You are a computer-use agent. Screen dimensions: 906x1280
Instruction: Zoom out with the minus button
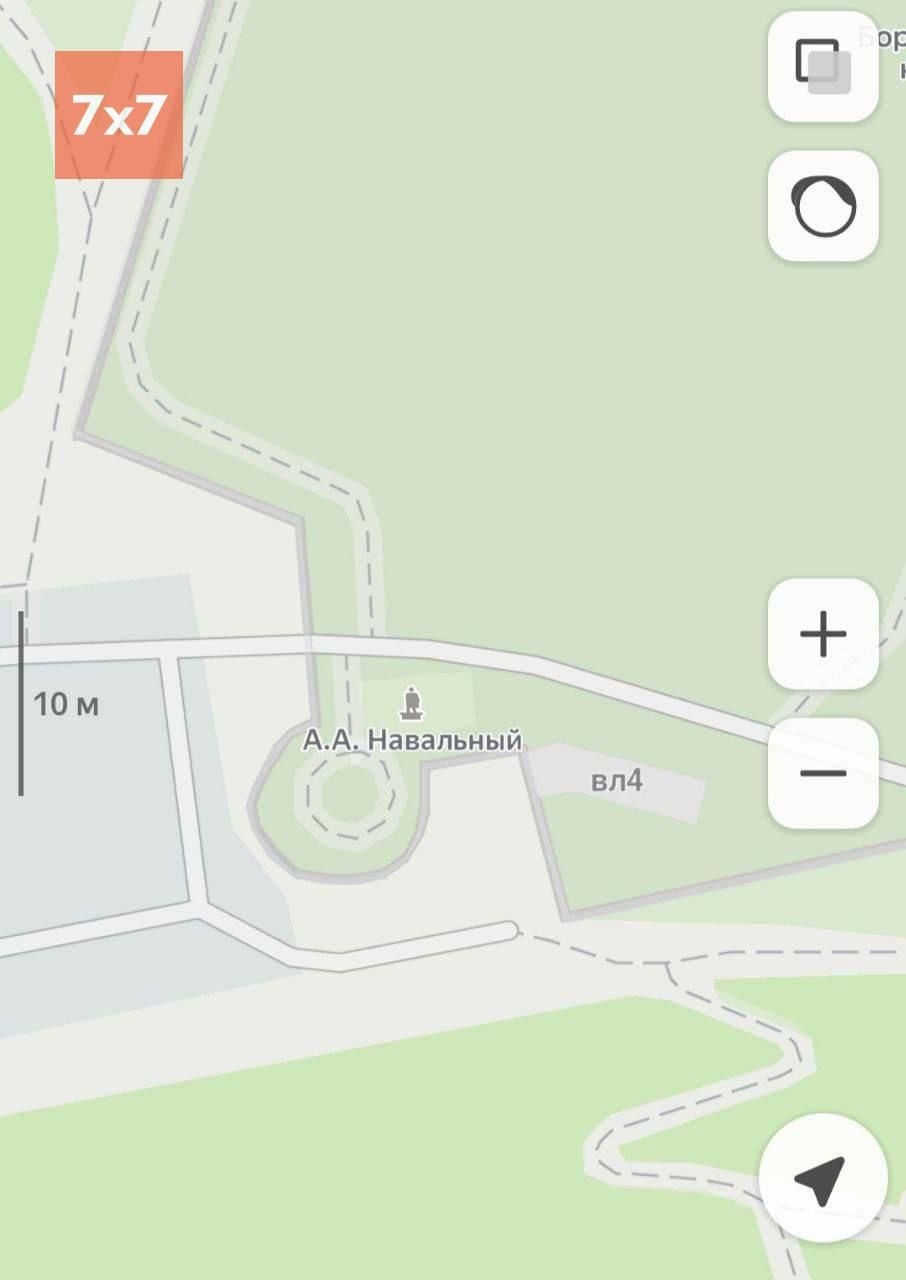pyautogui.click(x=823, y=773)
